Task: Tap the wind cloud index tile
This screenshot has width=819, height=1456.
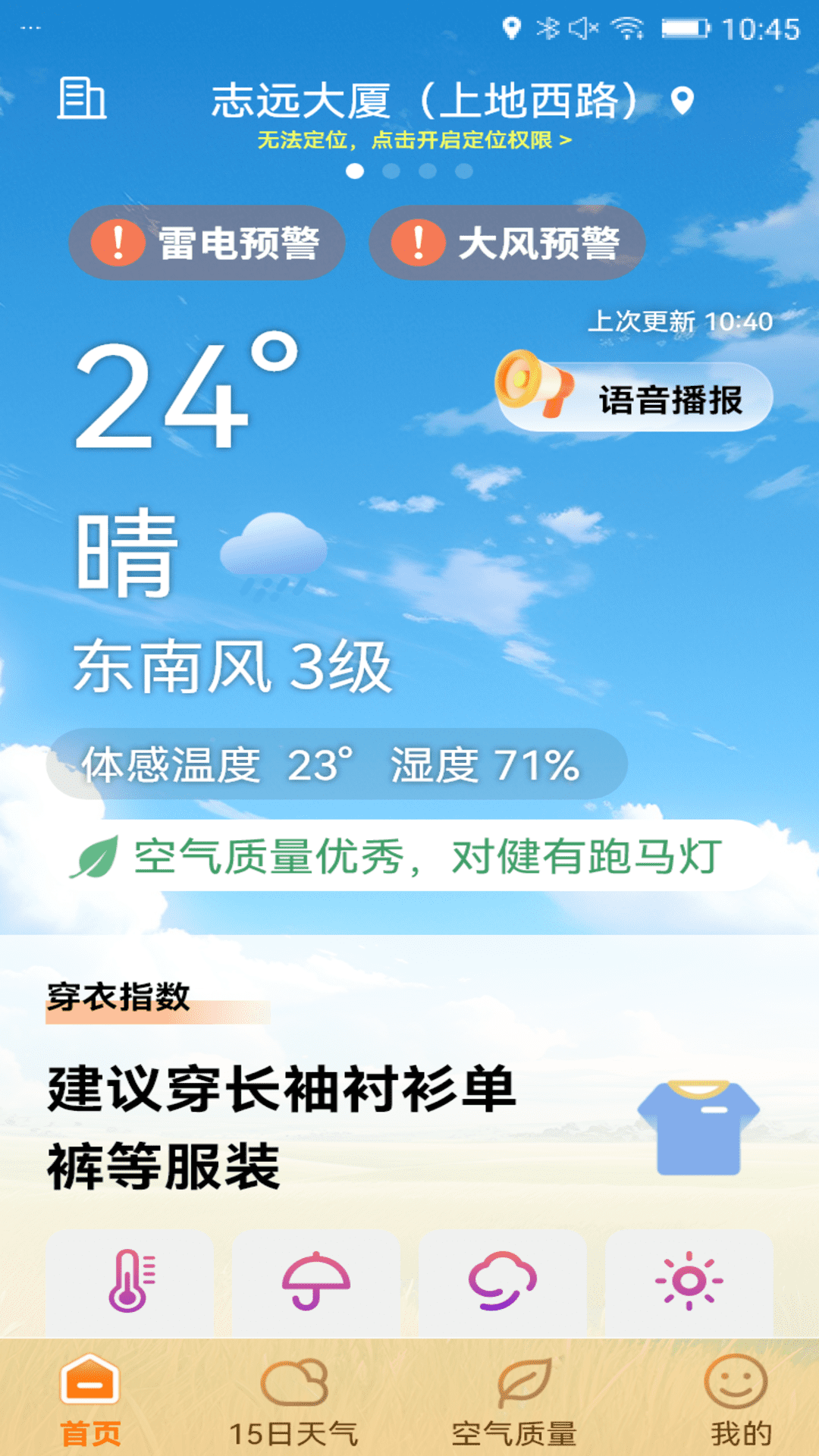Action: 502,1282
